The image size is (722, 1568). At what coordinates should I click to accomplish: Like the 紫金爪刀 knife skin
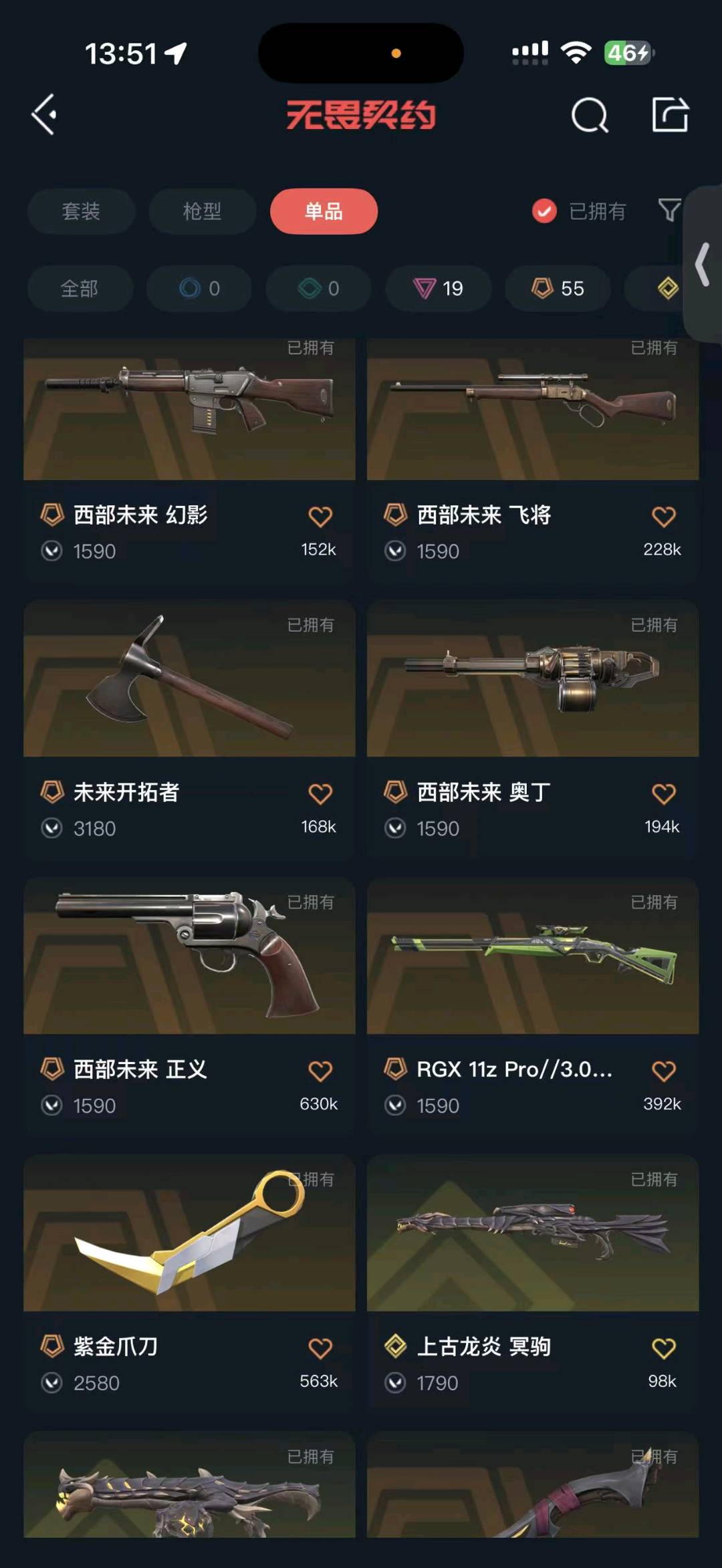(320, 1349)
